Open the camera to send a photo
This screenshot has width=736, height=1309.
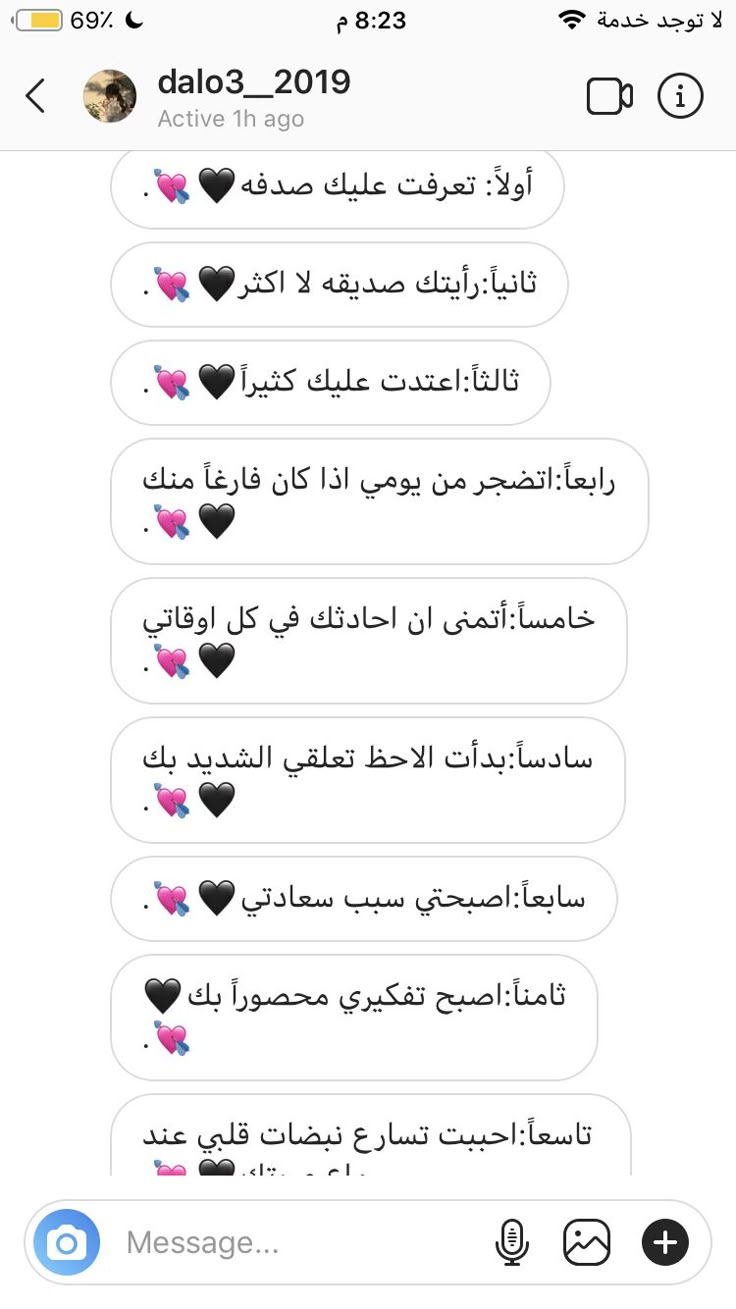[x=67, y=1243]
